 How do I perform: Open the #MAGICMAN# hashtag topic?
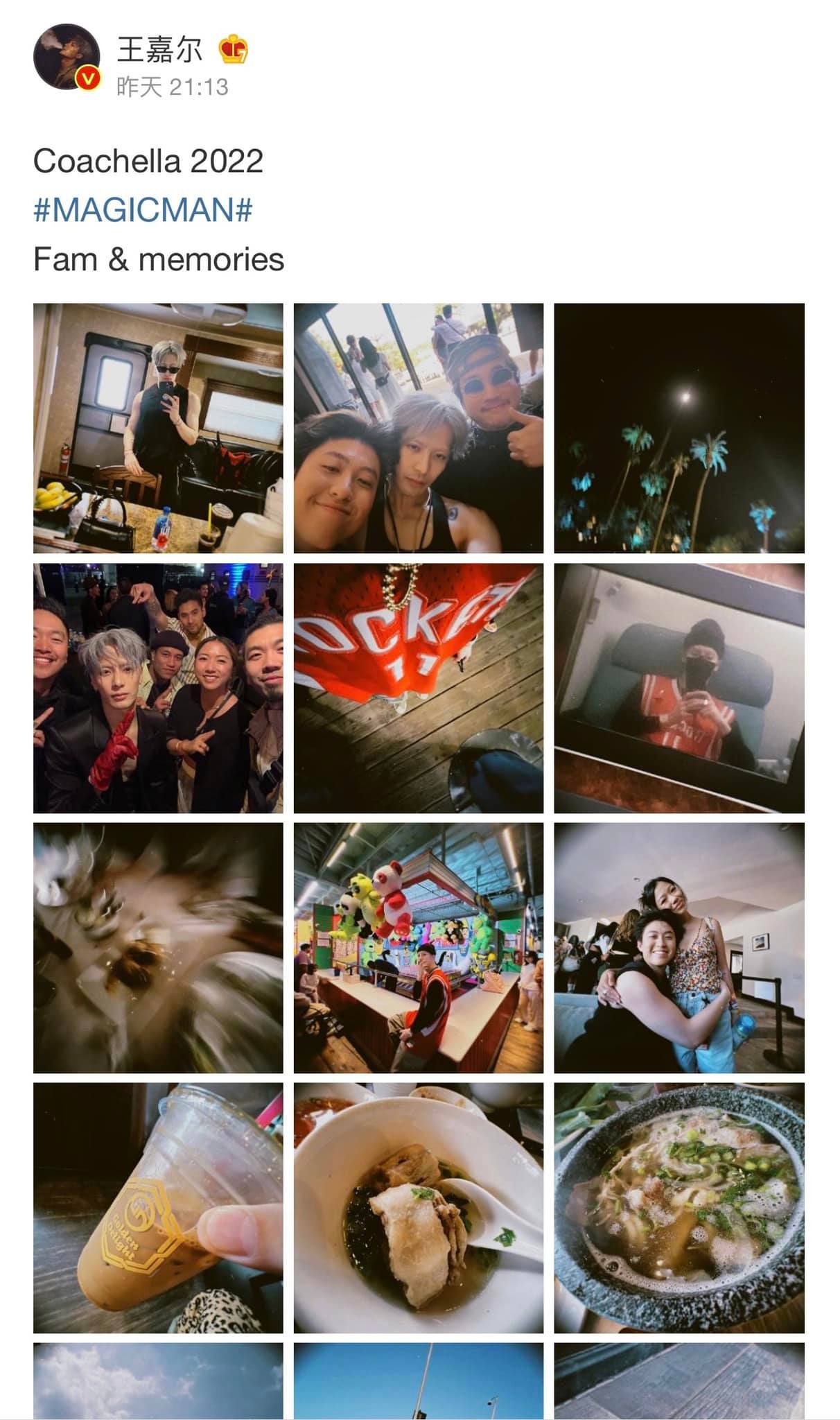[x=143, y=209]
